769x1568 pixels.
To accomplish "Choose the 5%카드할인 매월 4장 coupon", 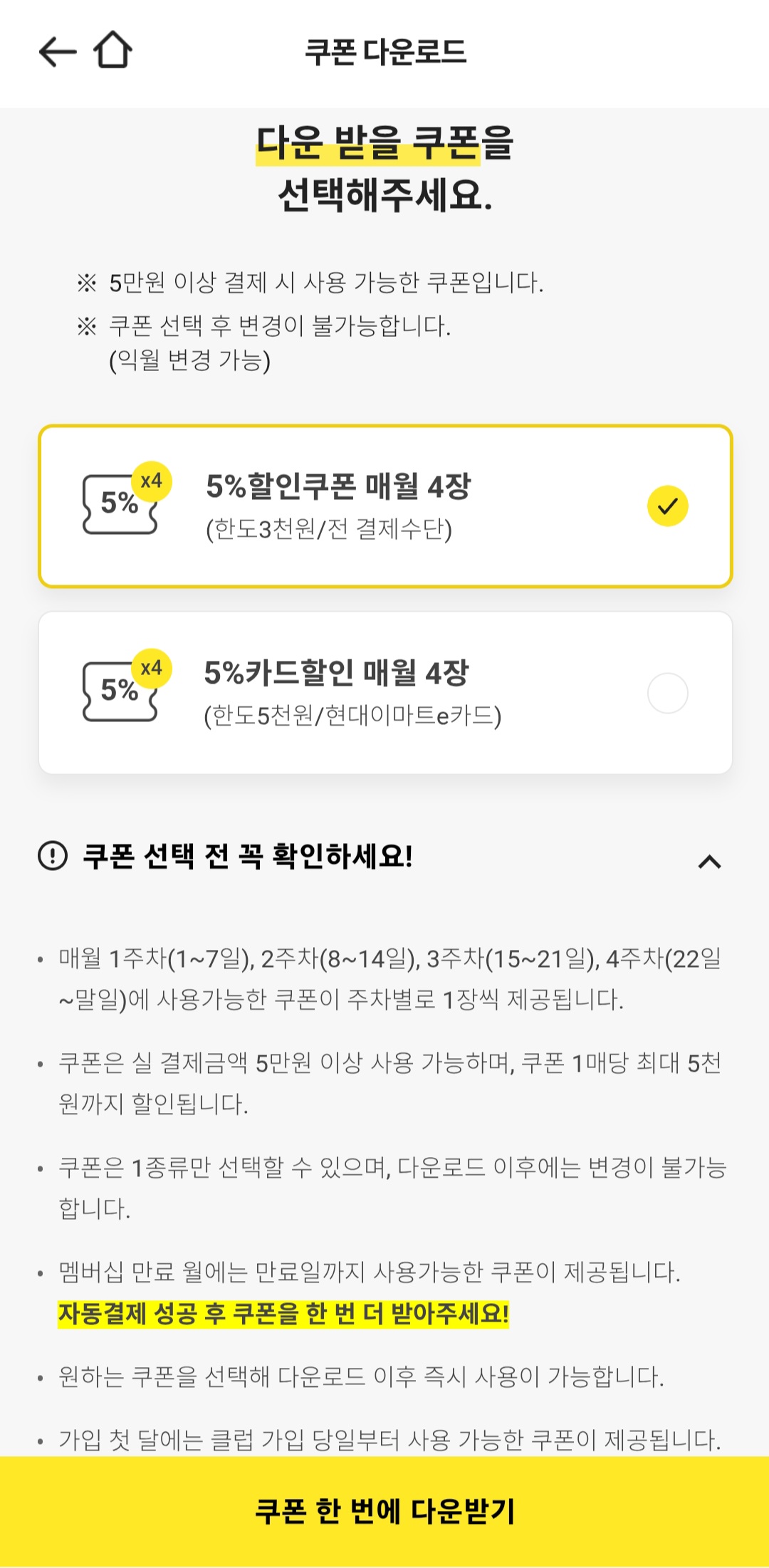I will coord(385,693).
